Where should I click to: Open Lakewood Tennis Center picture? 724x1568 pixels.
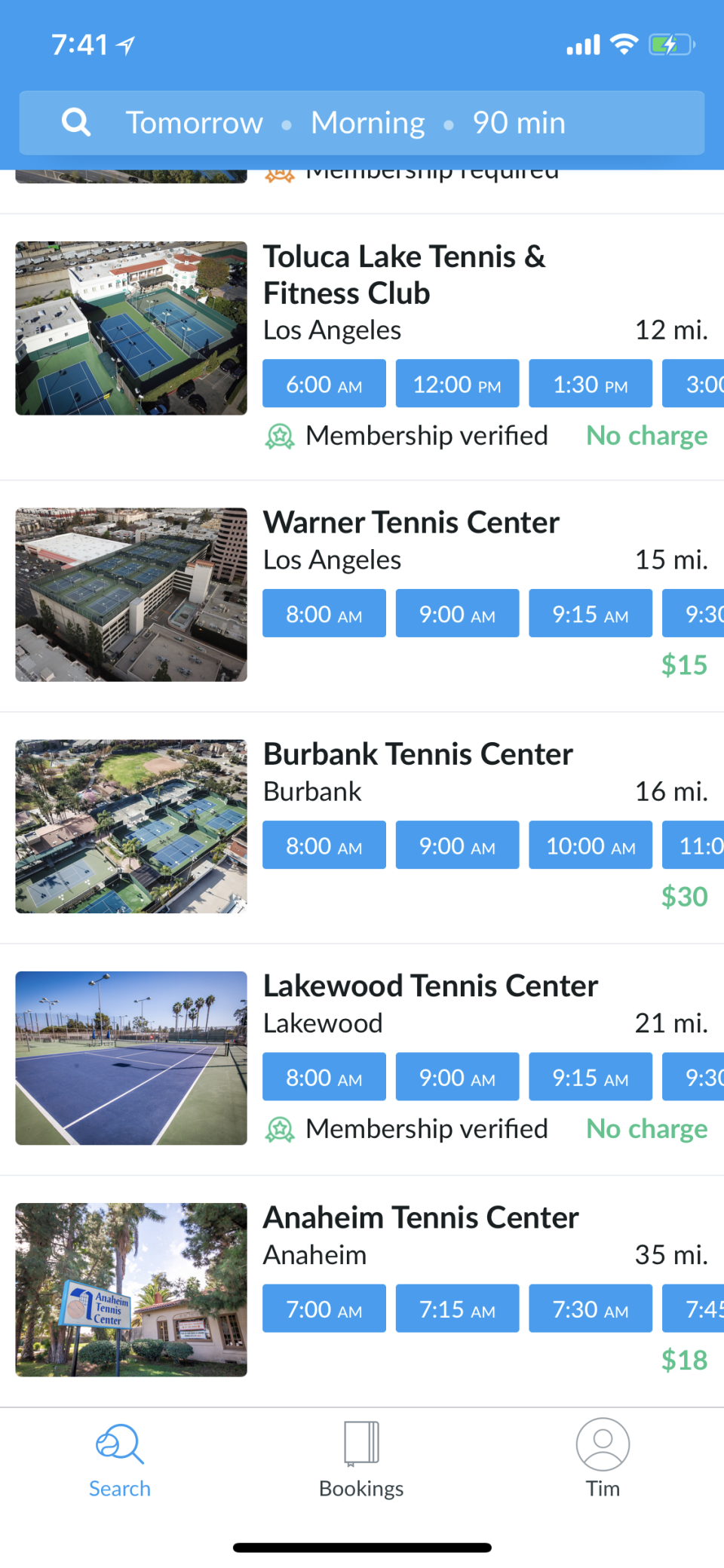pos(131,1057)
